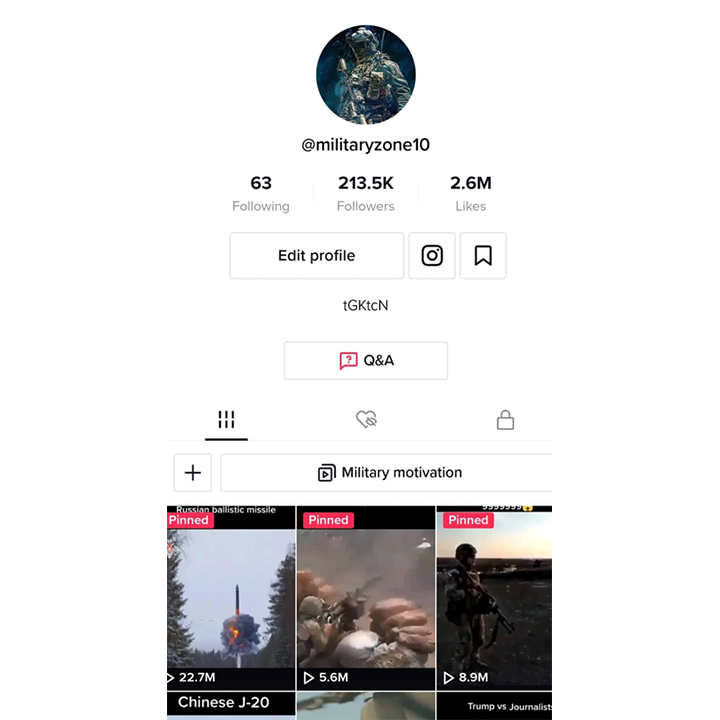Open the linked Instagram icon
Image resolution: width=720 pixels, height=720 pixels.
coord(432,256)
